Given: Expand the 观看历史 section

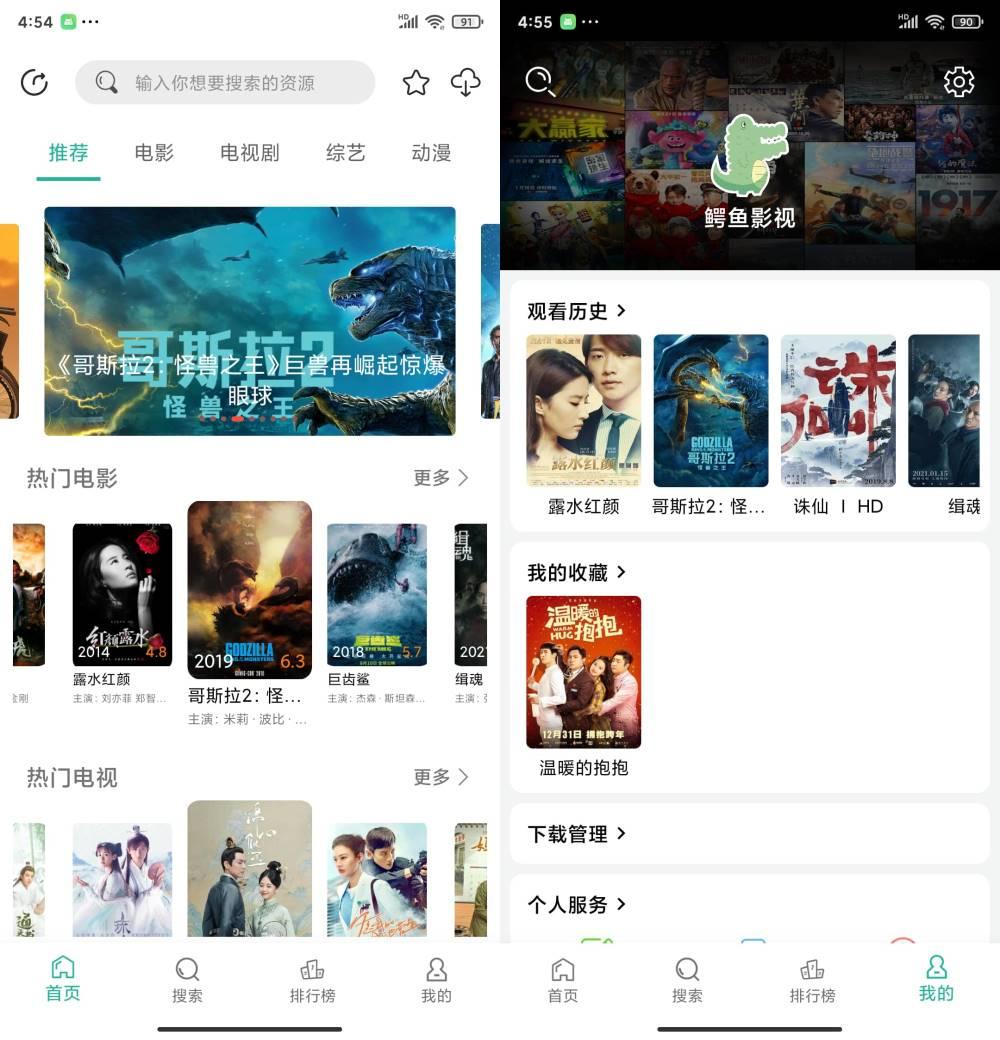Looking at the screenshot, I should tap(577, 311).
